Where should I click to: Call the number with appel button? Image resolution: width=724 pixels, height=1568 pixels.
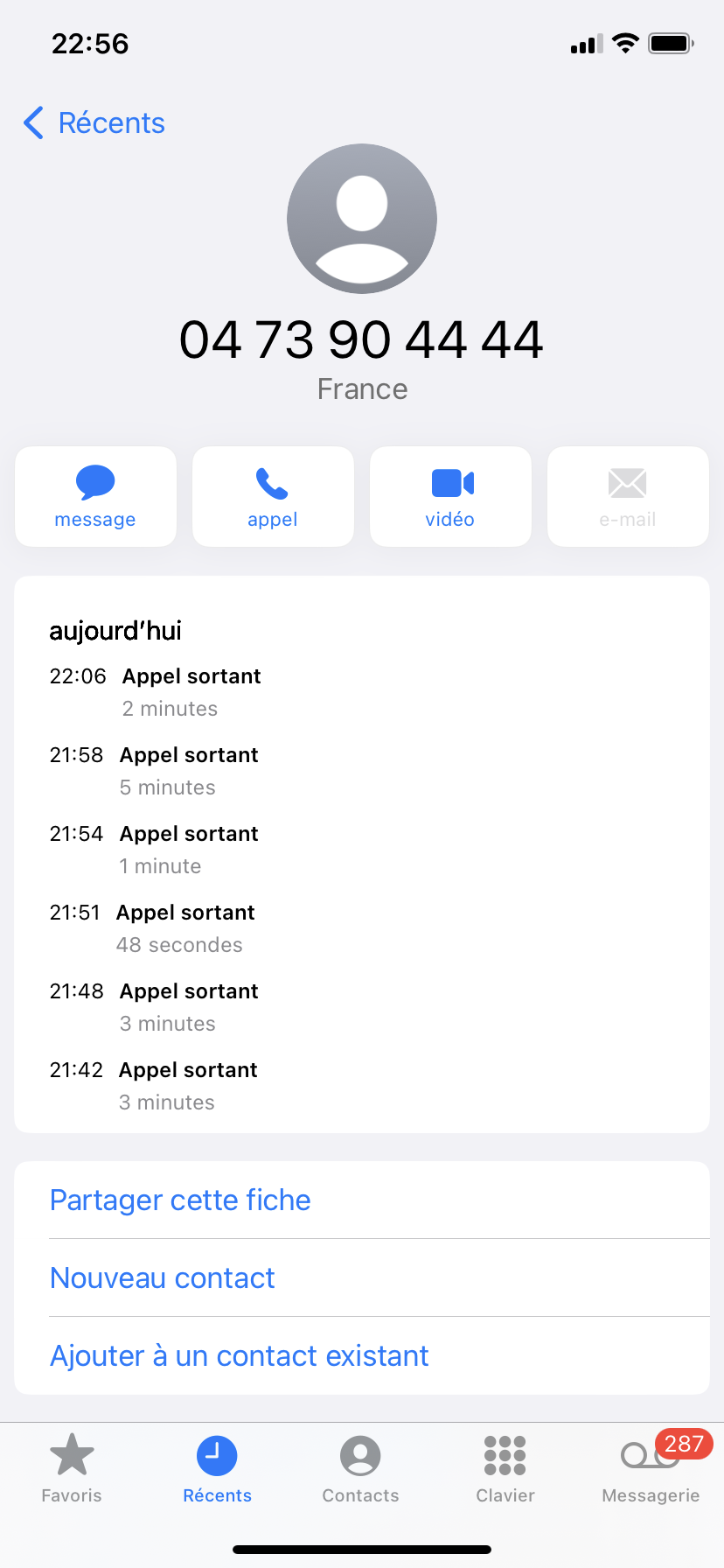[273, 497]
